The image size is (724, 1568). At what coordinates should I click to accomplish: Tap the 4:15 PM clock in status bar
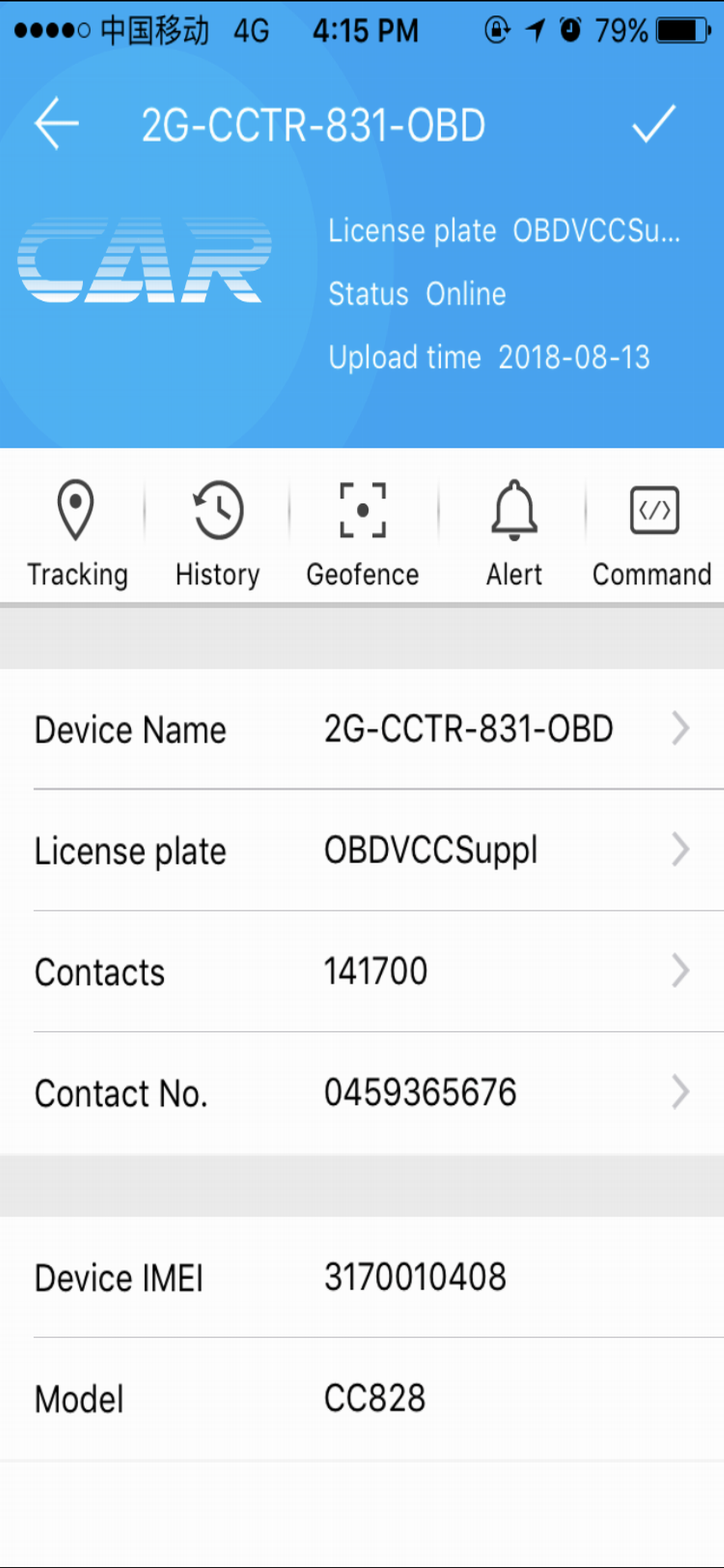(365, 29)
